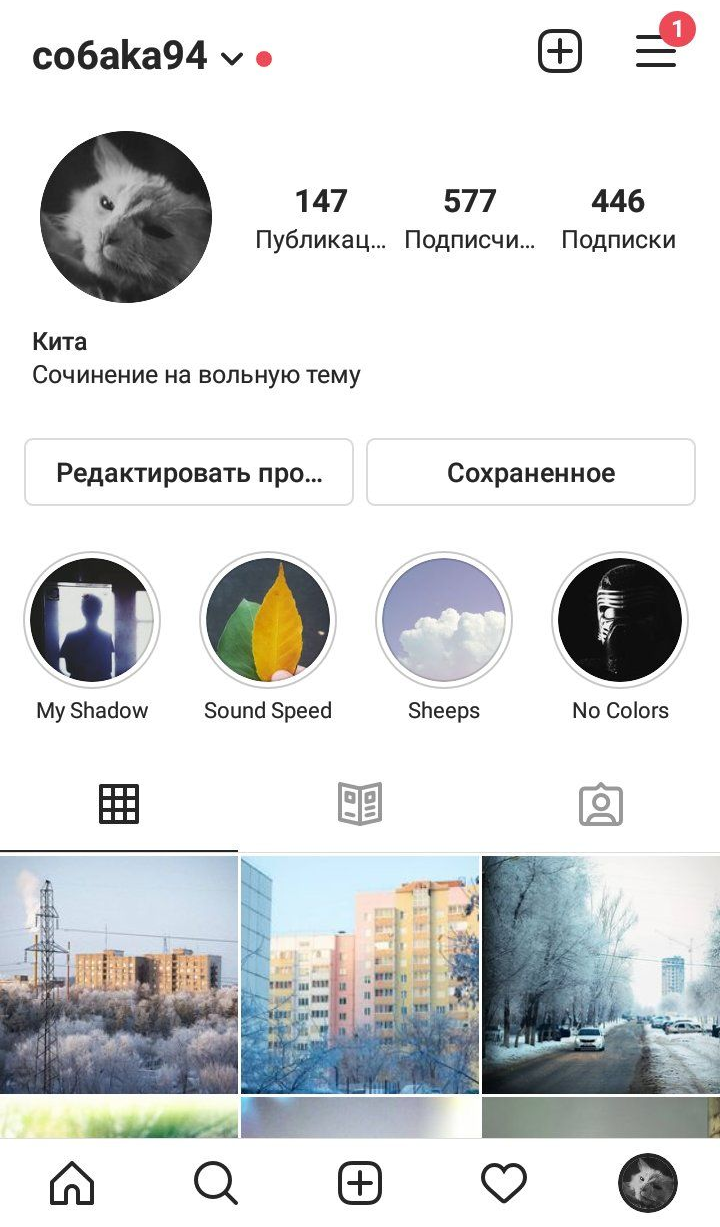Screen dimensions: 720x1227
Task: Tap the cat profile picture
Action: pyautogui.click(x=126, y=217)
